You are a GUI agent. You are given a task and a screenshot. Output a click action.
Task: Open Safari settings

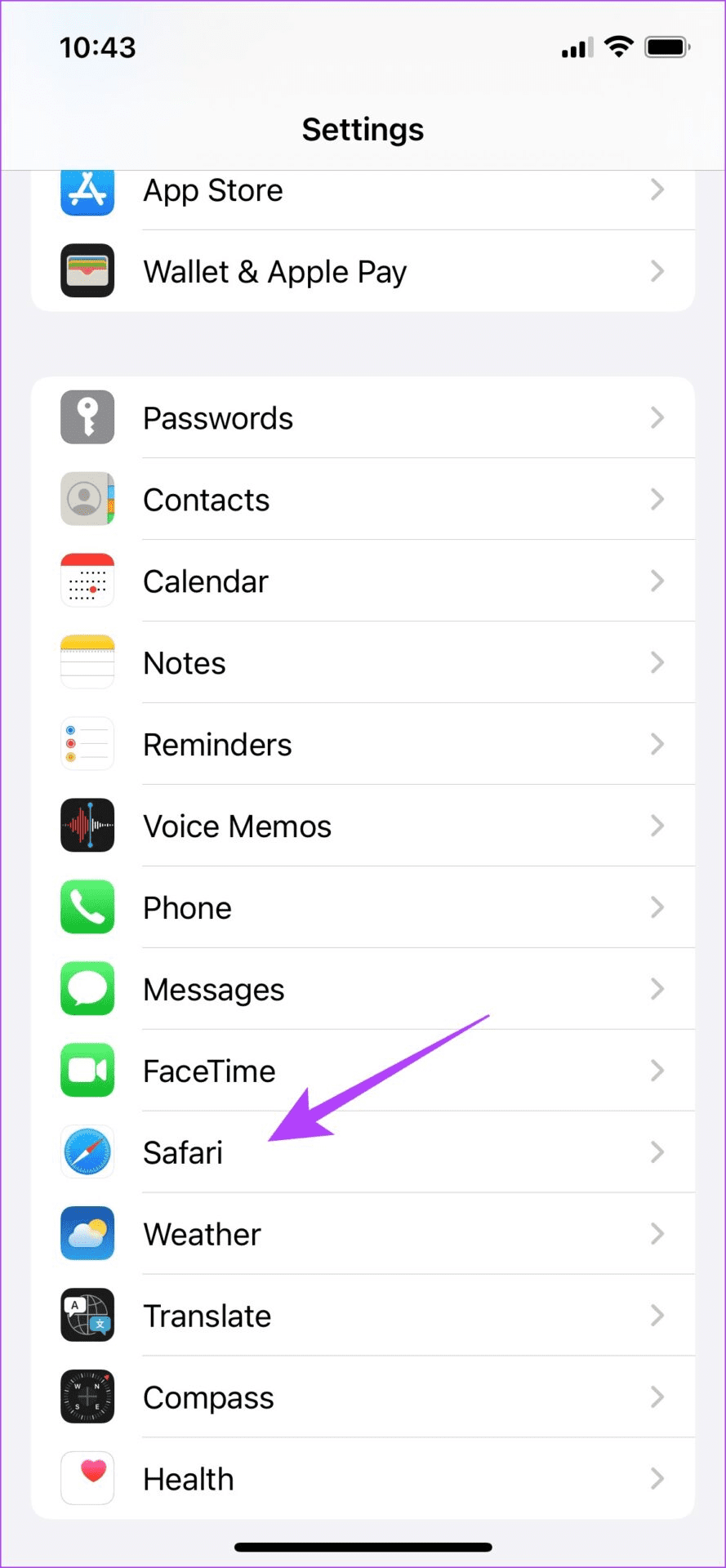point(363,1153)
